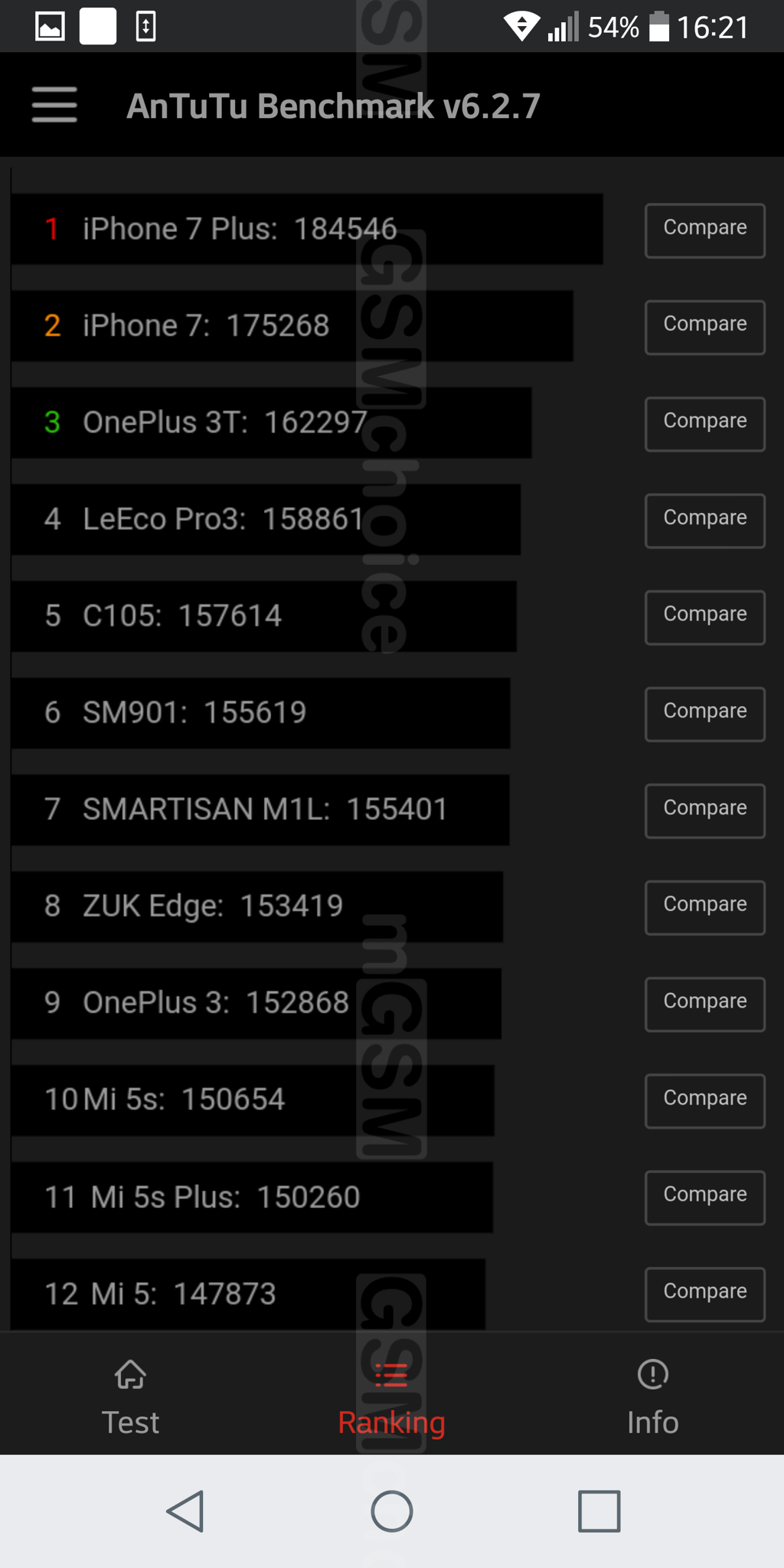Open the hamburger drawer menu
The image size is (784, 1568).
click(54, 105)
